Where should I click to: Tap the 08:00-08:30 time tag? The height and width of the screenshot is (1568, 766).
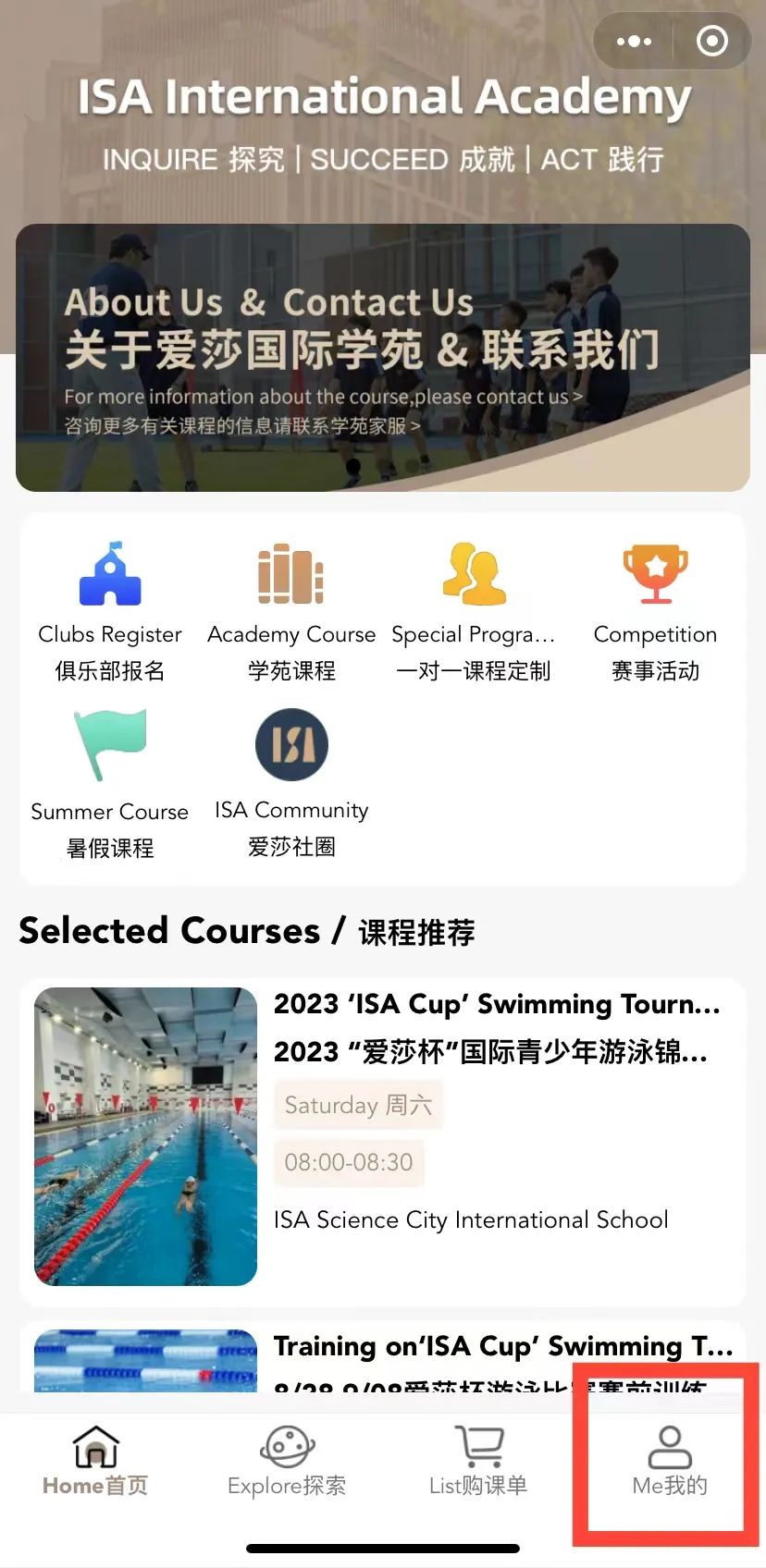pos(350,1163)
